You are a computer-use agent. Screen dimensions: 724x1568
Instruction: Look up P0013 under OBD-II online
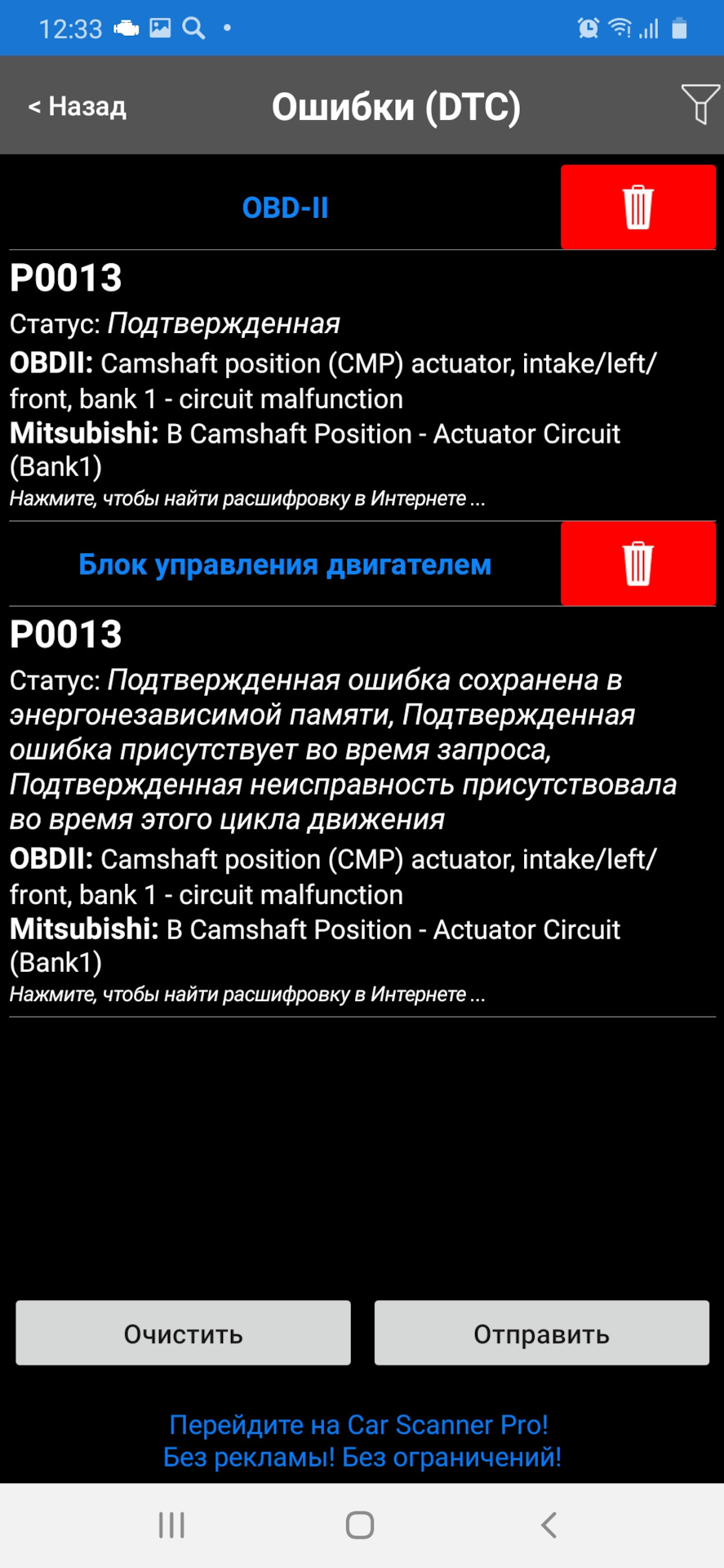click(x=247, y=499)
